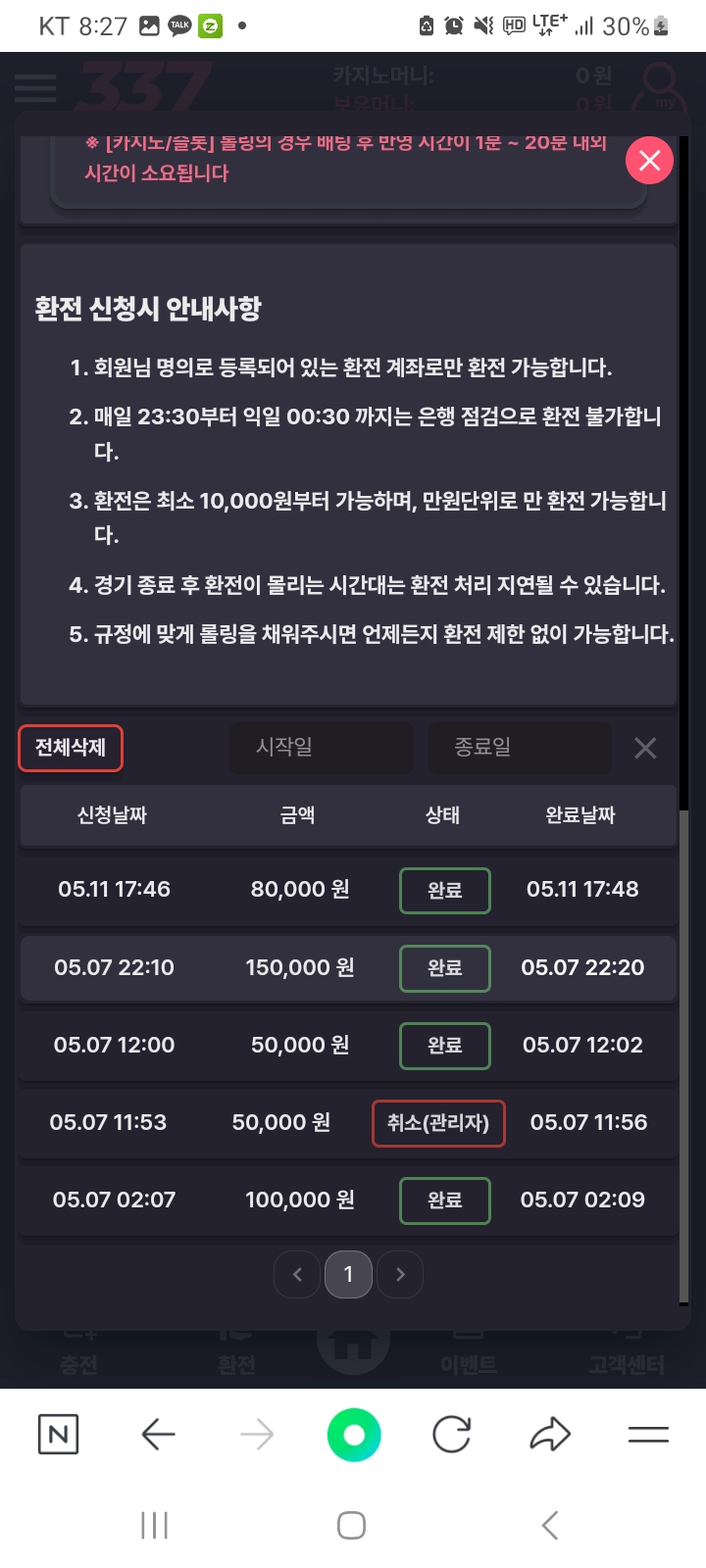Share this page from the browser toolbar
The height and width of the screenshot is (1568, 706).
(550, 1435)
